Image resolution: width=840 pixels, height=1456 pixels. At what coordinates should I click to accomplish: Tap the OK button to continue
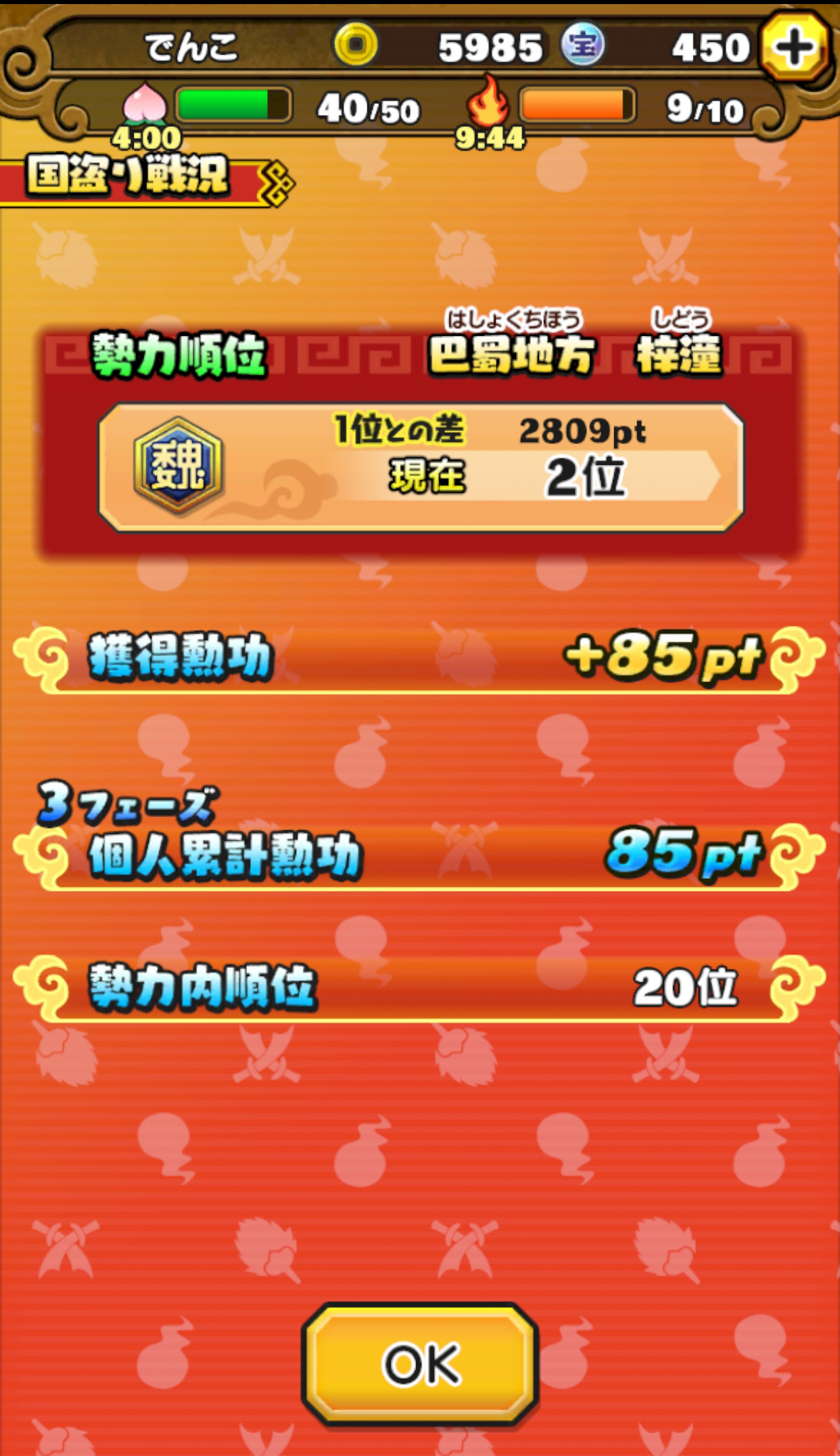[x=420, y=1363]
